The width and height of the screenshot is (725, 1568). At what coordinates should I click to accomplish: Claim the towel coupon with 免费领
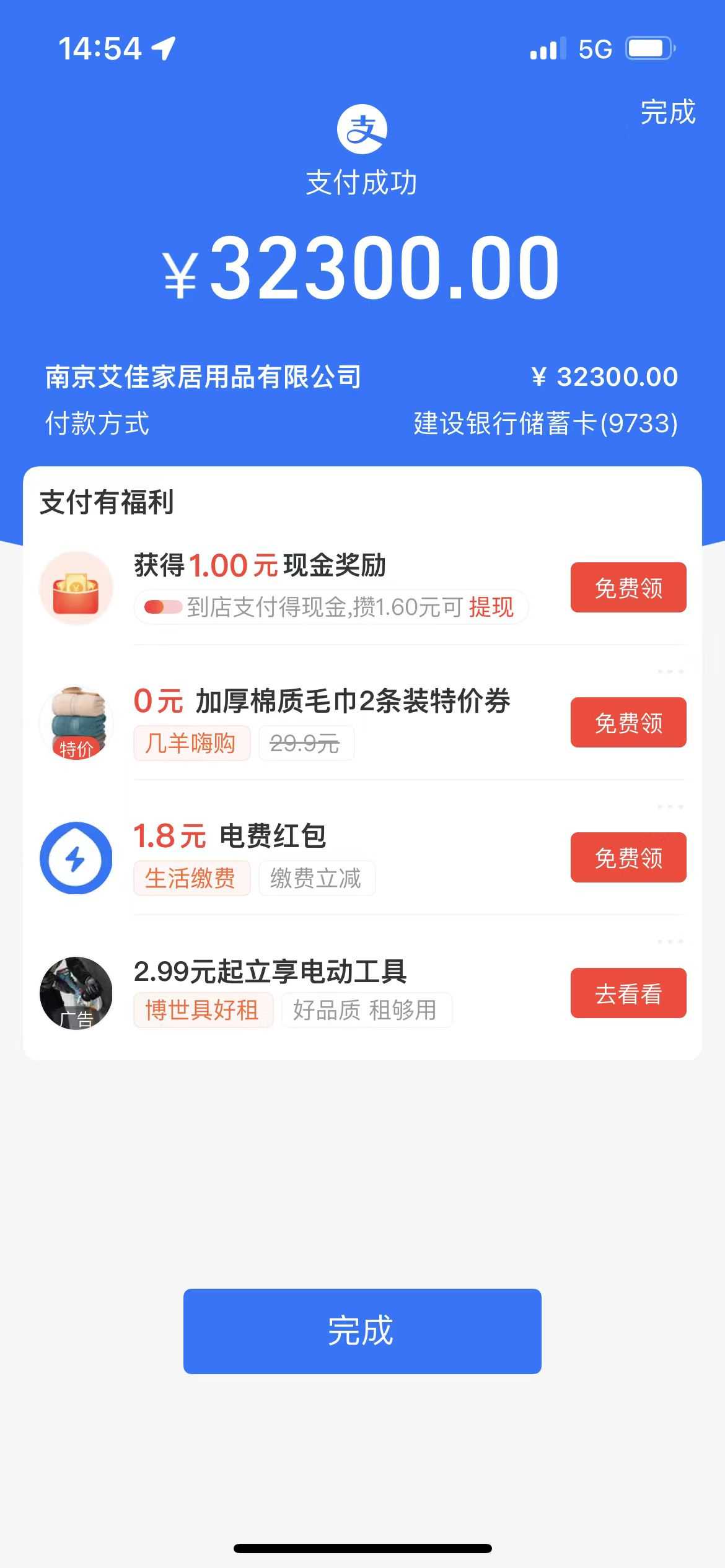[x=628, y=723]
